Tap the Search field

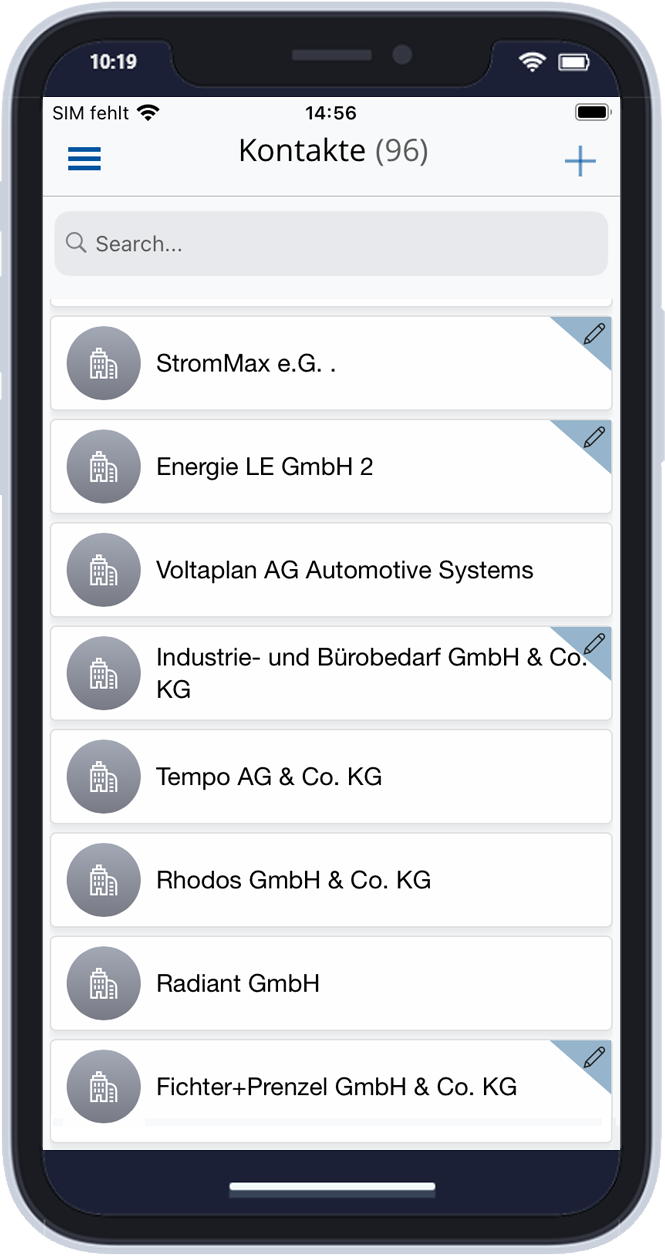331,243
